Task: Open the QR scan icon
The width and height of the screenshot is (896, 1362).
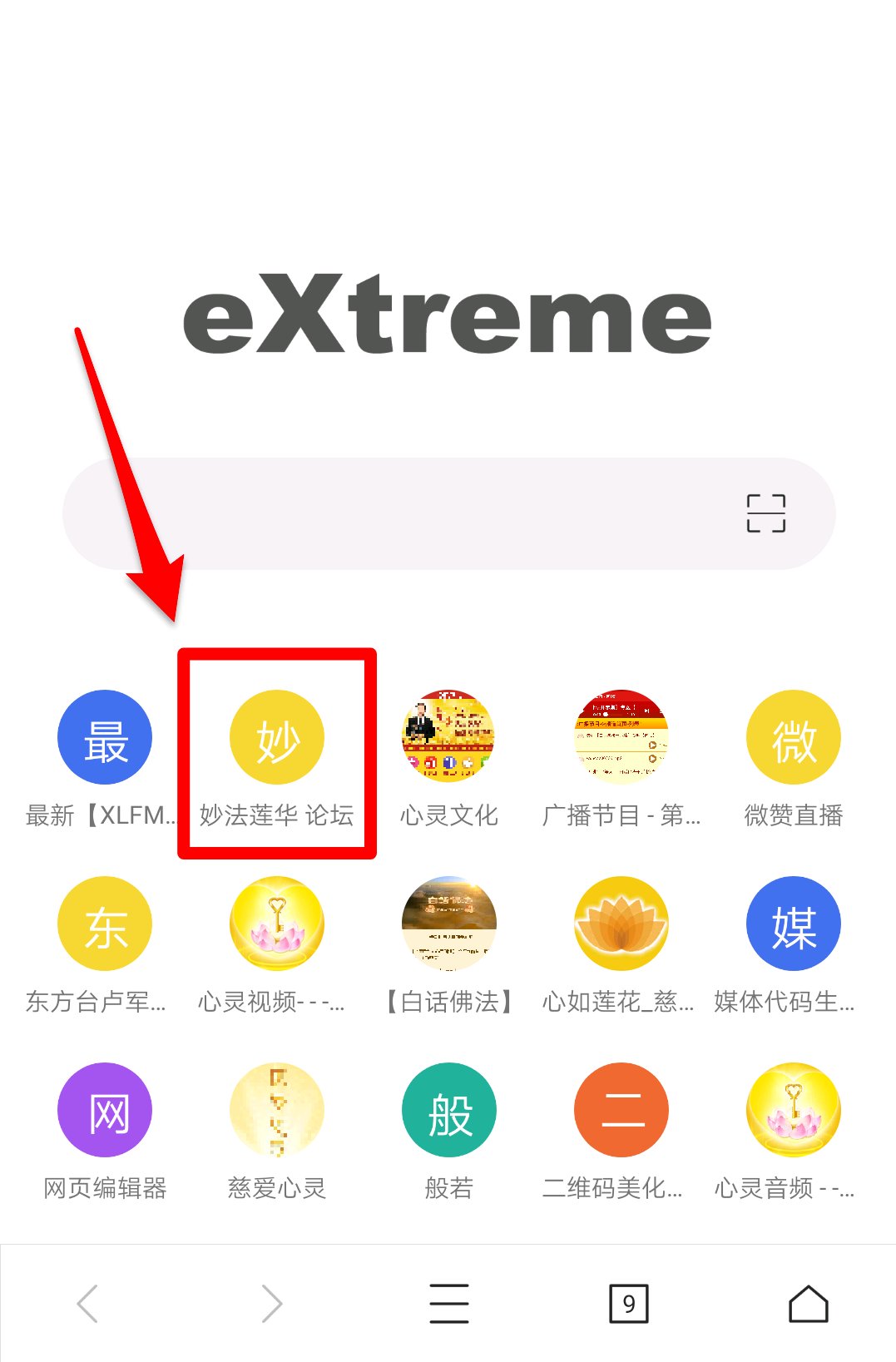Action: (765, 513)
